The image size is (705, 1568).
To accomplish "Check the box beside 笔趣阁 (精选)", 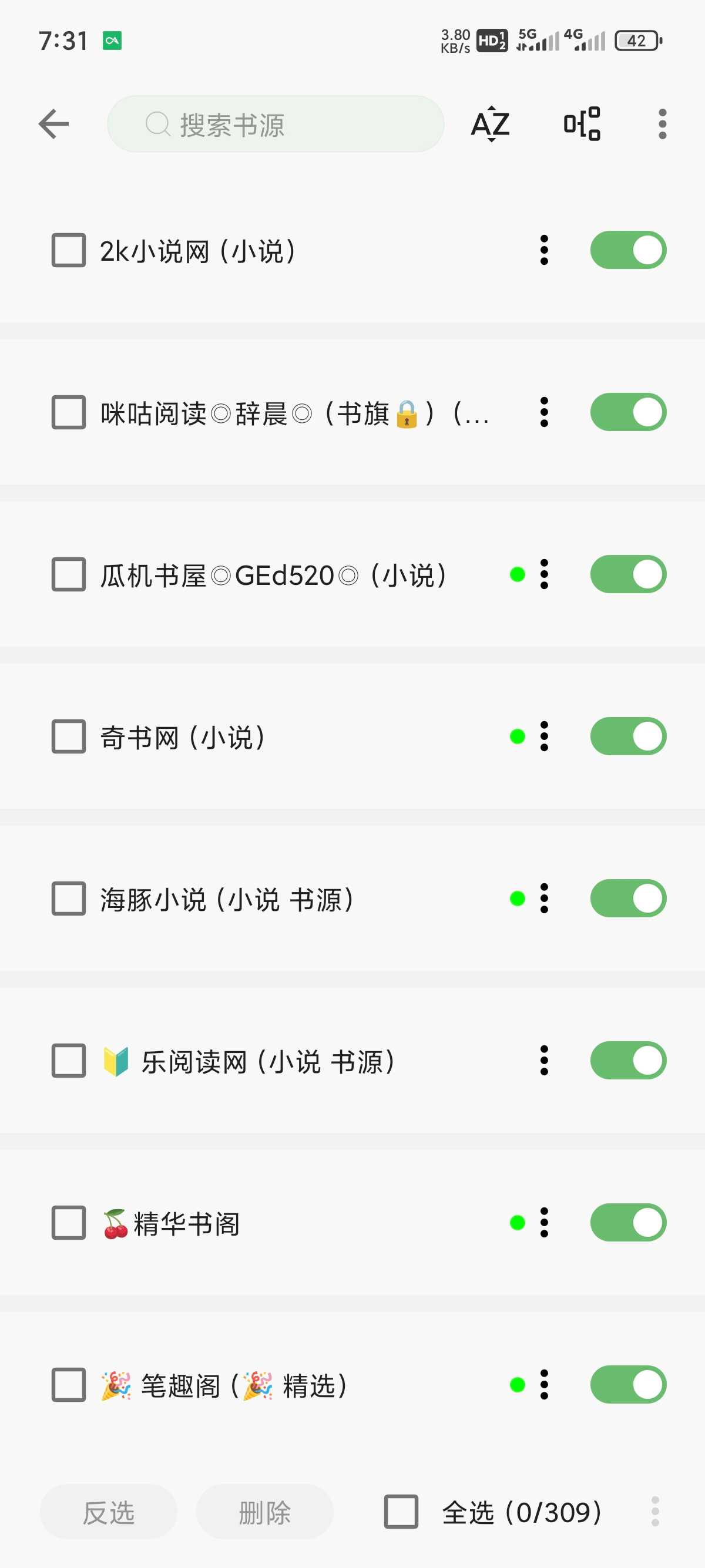I will 68,1385.
